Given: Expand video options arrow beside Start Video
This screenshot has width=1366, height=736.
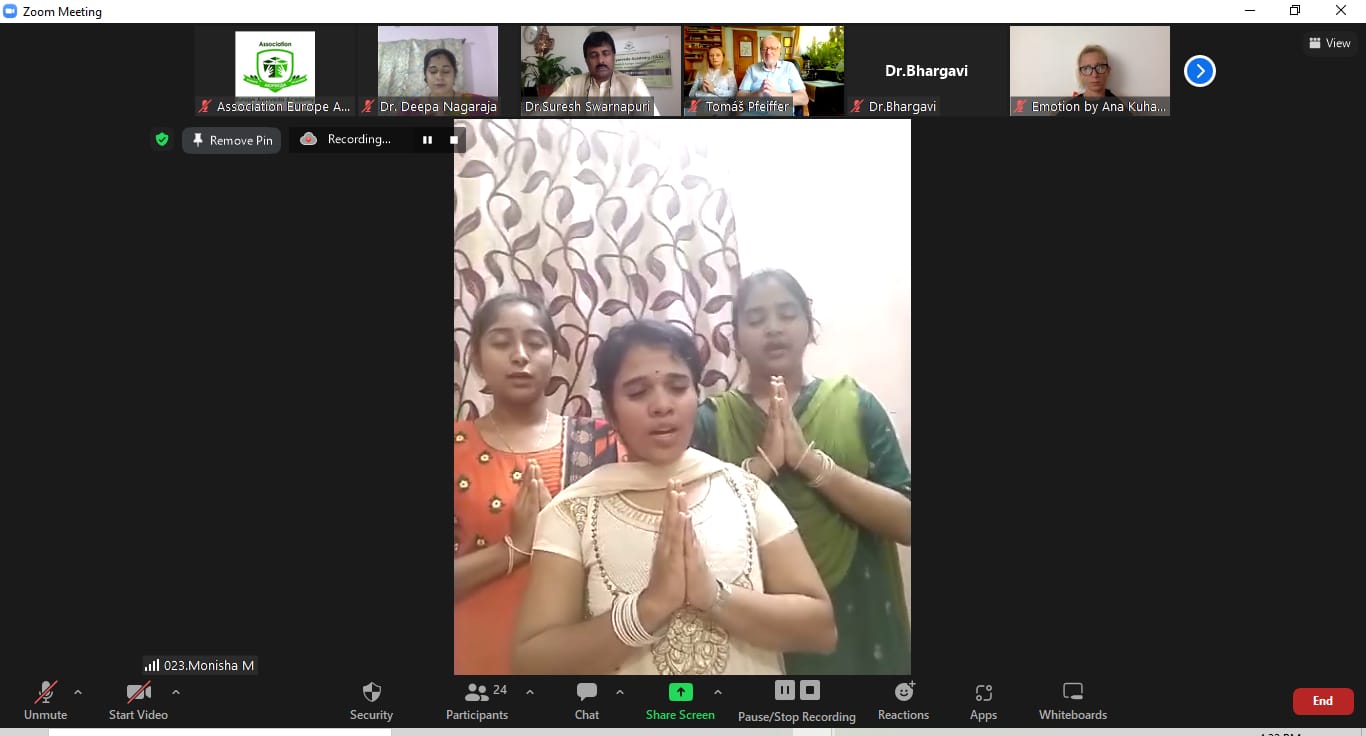Looking at the screenshot, I should (176, 692).
